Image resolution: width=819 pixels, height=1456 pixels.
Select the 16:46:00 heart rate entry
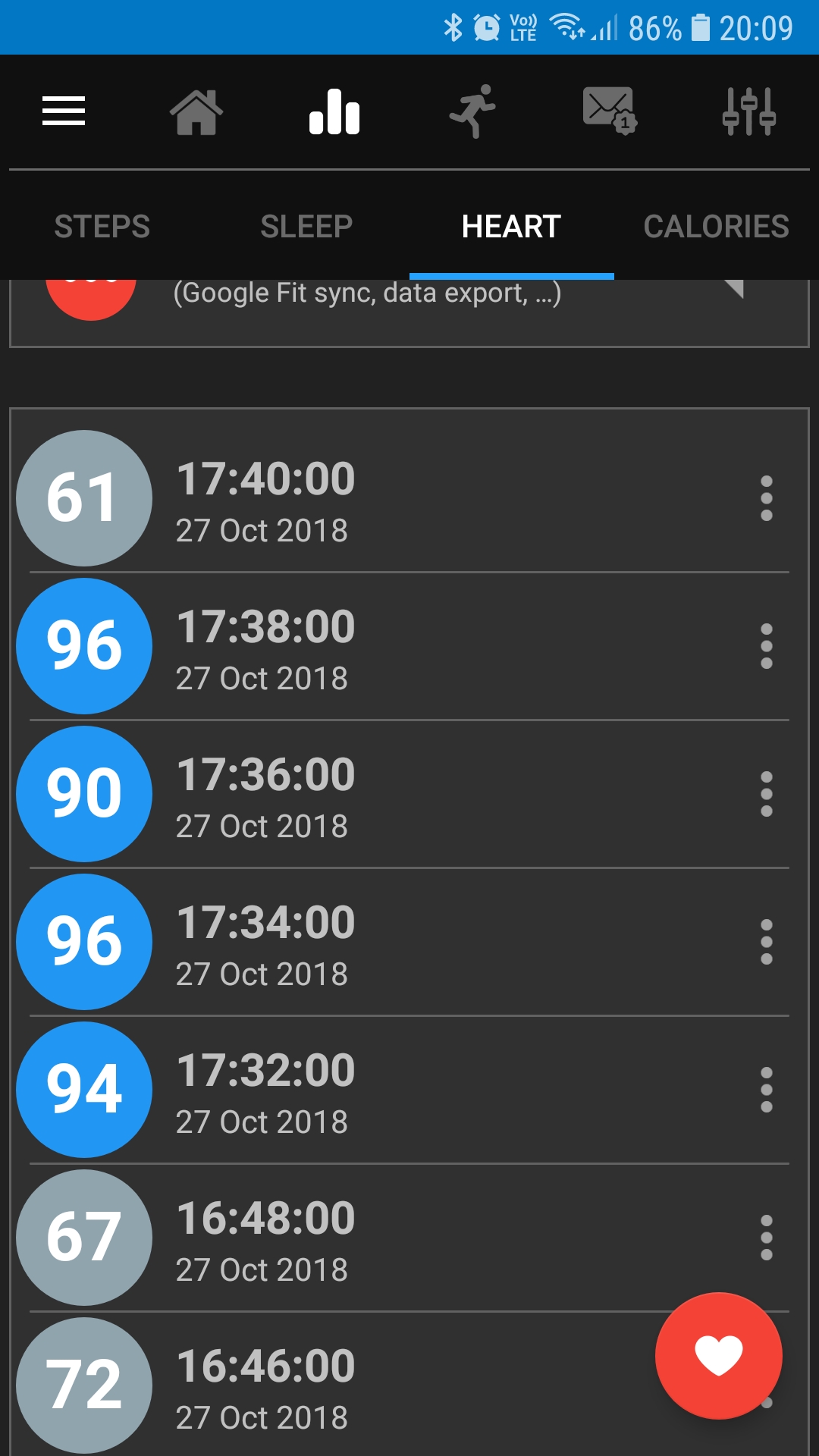[334, 1385]
